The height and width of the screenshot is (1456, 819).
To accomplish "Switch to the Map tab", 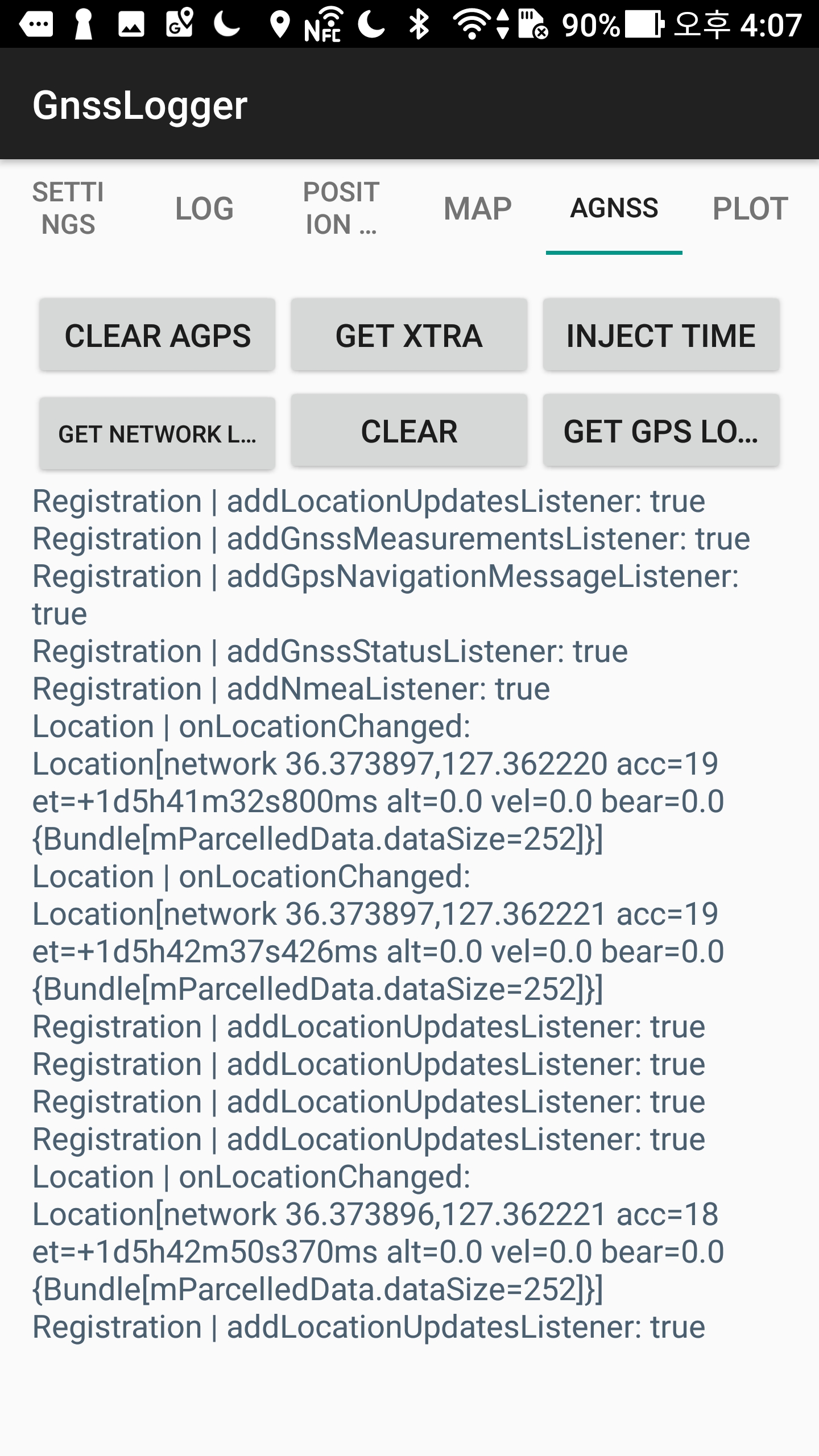I will tap(478, 208).
